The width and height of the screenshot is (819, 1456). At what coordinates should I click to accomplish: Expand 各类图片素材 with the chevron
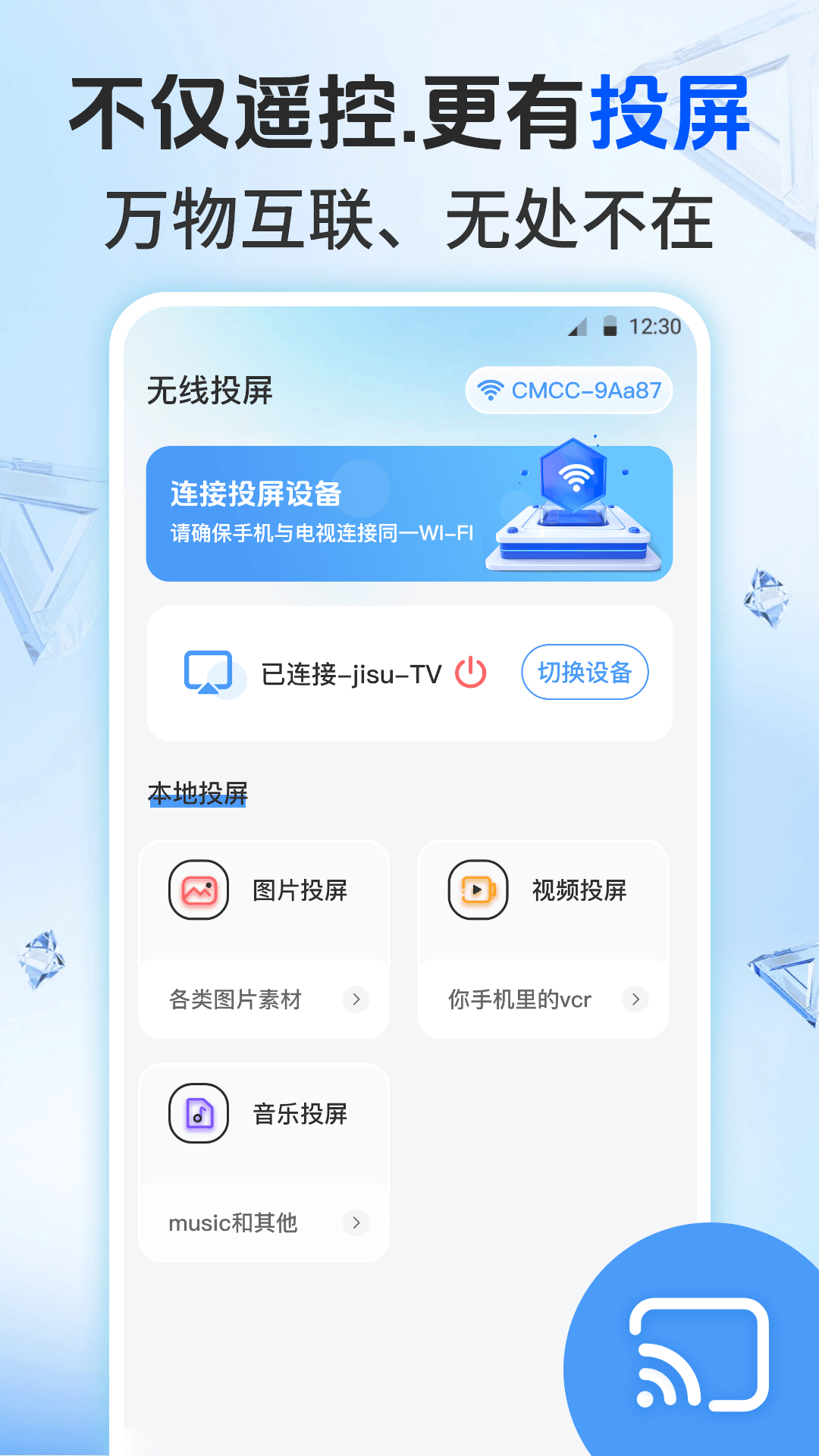click(356, 999)
